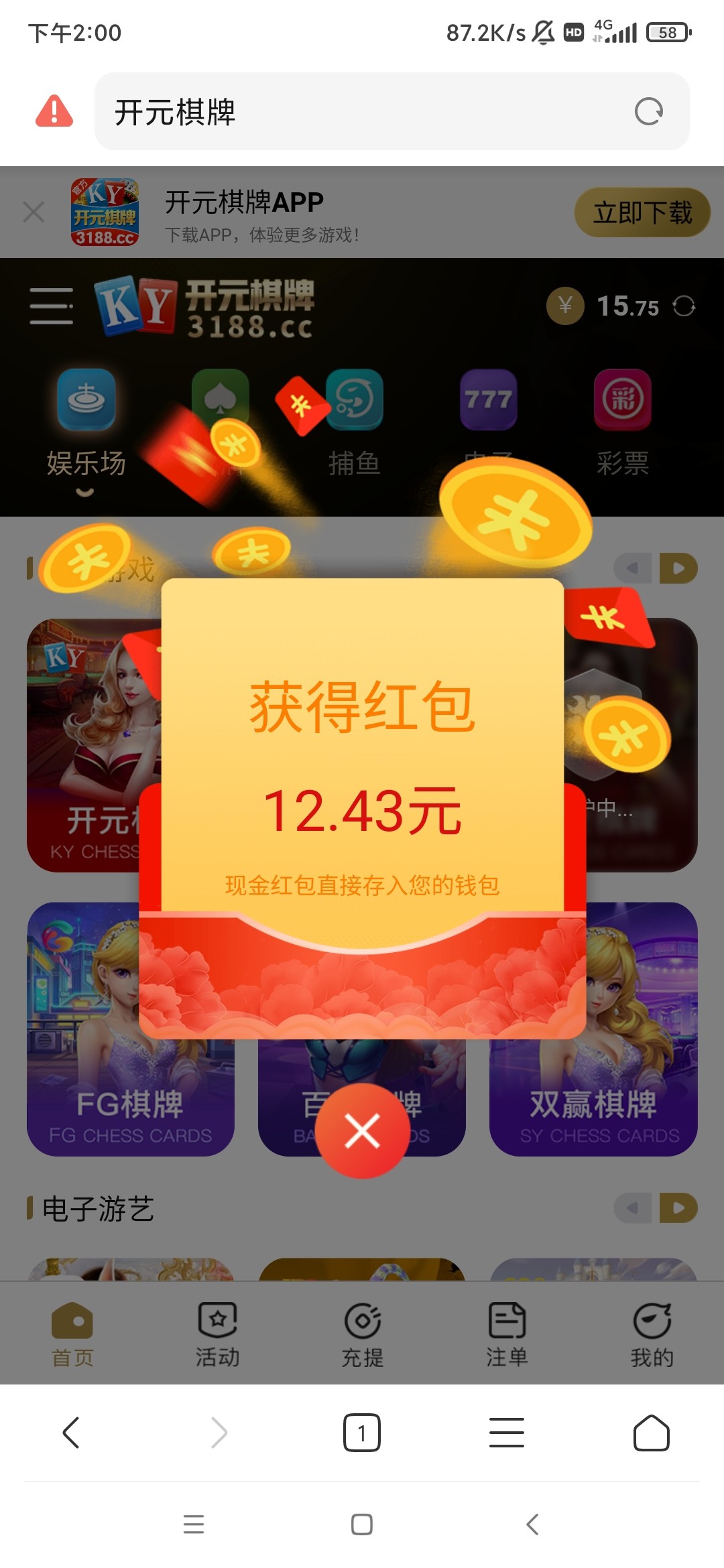Switch to the 充提 tab
This screenshot has height=1568, width=724.
click(x=363, y=1333)
